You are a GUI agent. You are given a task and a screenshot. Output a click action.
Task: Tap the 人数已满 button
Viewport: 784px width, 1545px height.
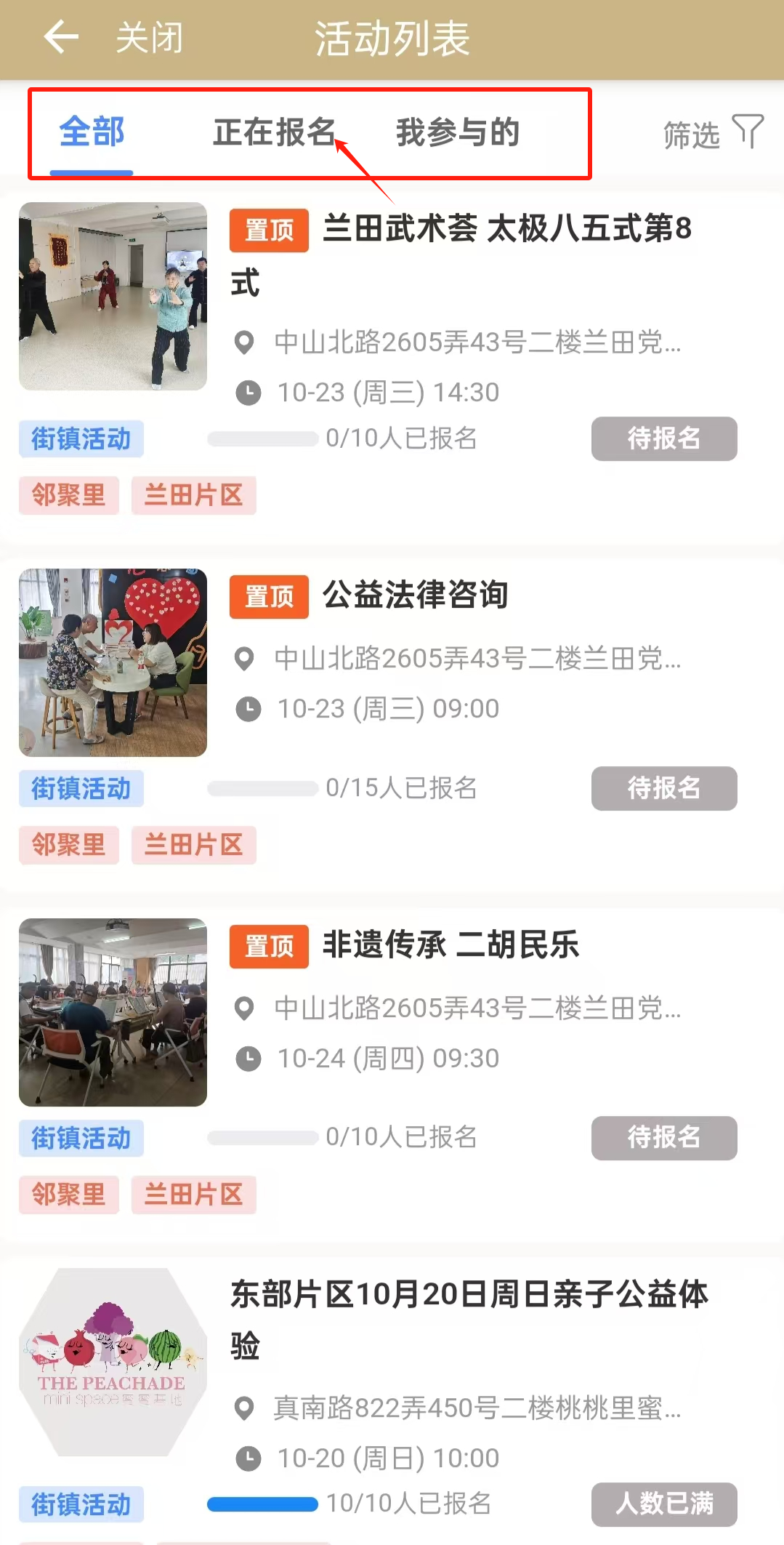click(x=663, y=1504)
